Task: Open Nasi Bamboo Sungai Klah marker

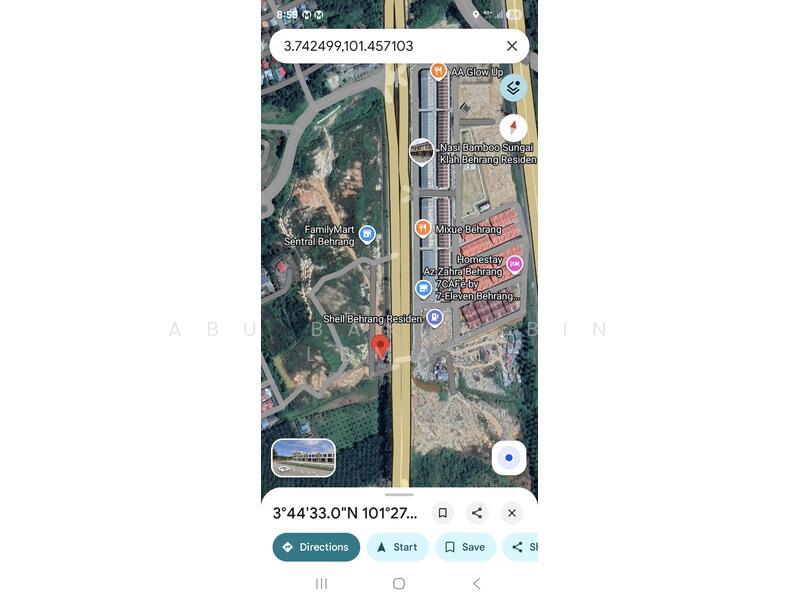Action: pos(422,152)
